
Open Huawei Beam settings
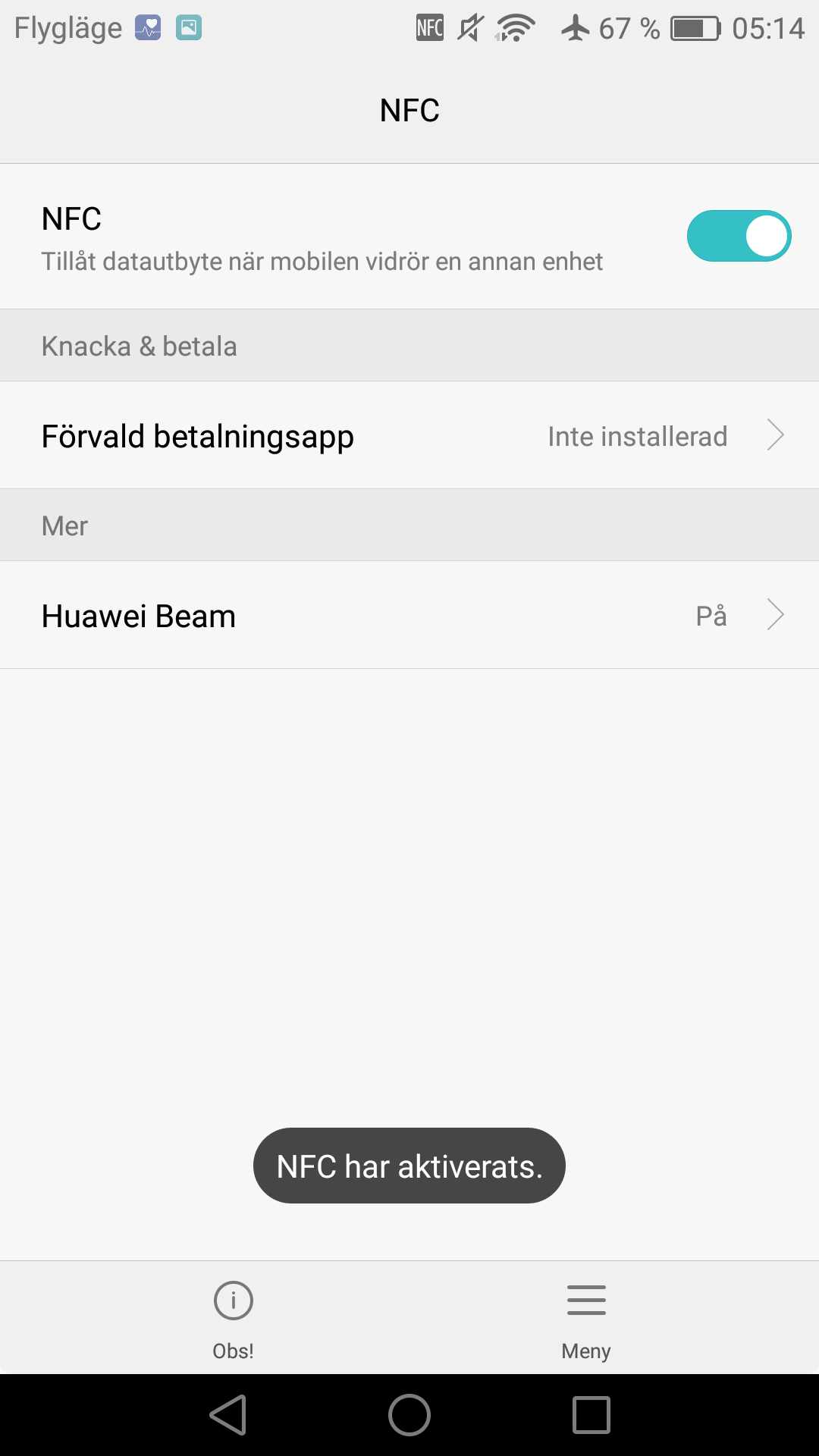point(409,615)
